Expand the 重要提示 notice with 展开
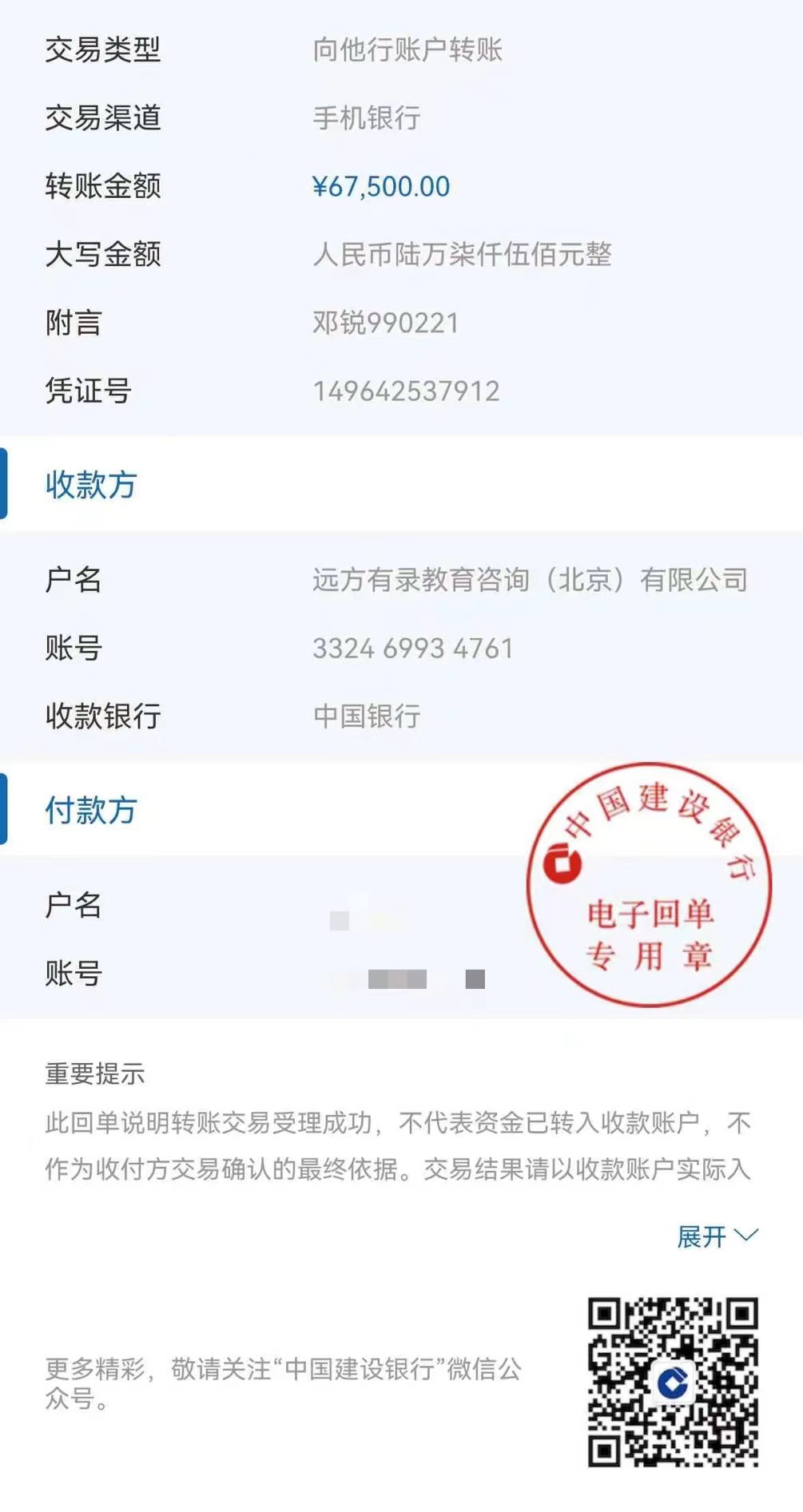The image size is (803, 1512). 716,1236
